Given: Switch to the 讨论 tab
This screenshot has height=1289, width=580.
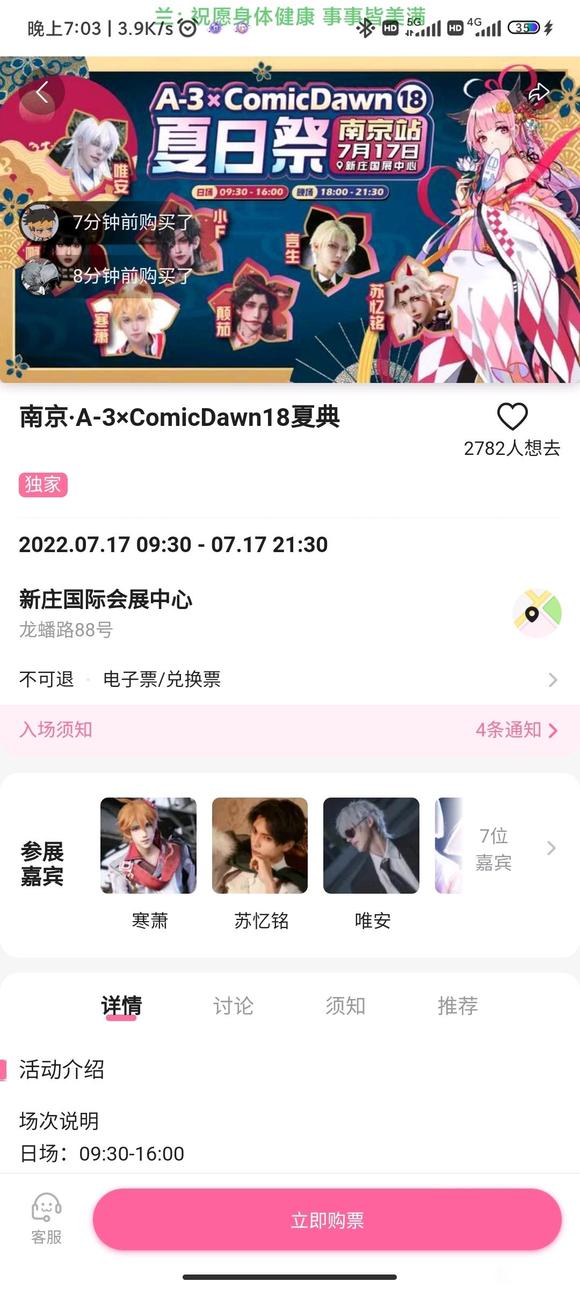Looking at the screenshot, I should pos(233,1006).
